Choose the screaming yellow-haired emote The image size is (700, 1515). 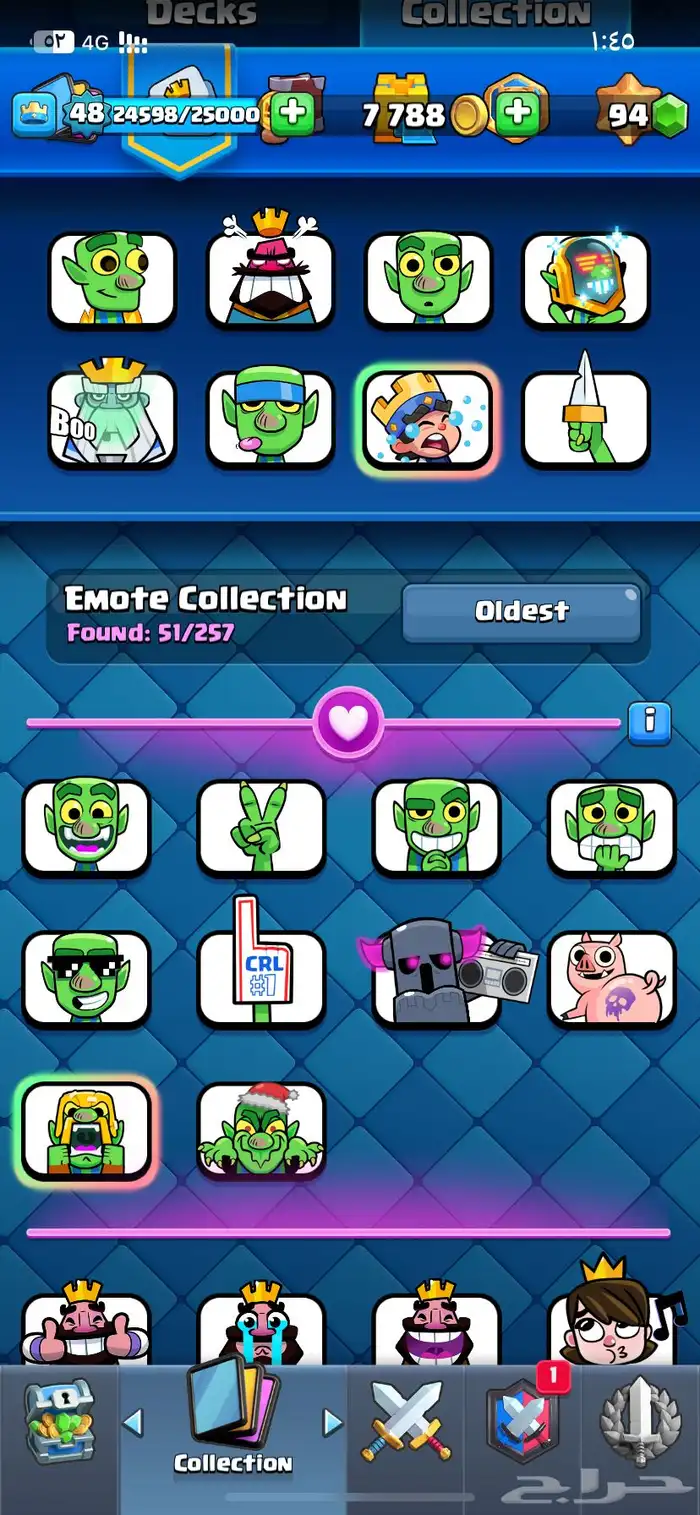click(x=86, y=1130)
